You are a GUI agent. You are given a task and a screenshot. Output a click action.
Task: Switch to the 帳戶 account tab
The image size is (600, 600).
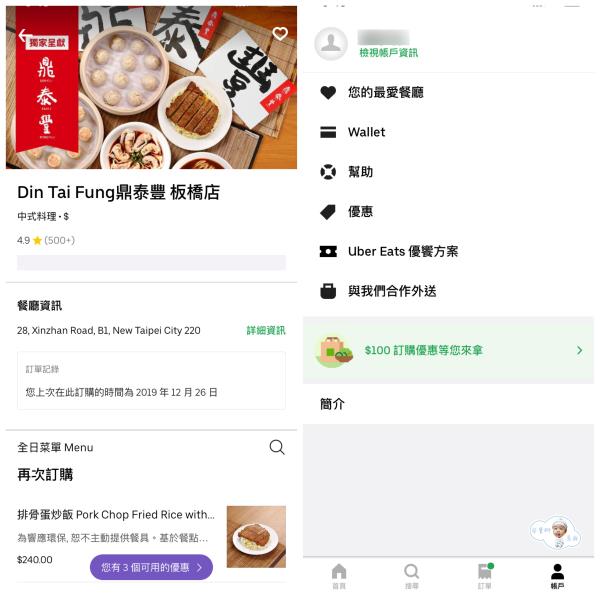coord(557,576)
